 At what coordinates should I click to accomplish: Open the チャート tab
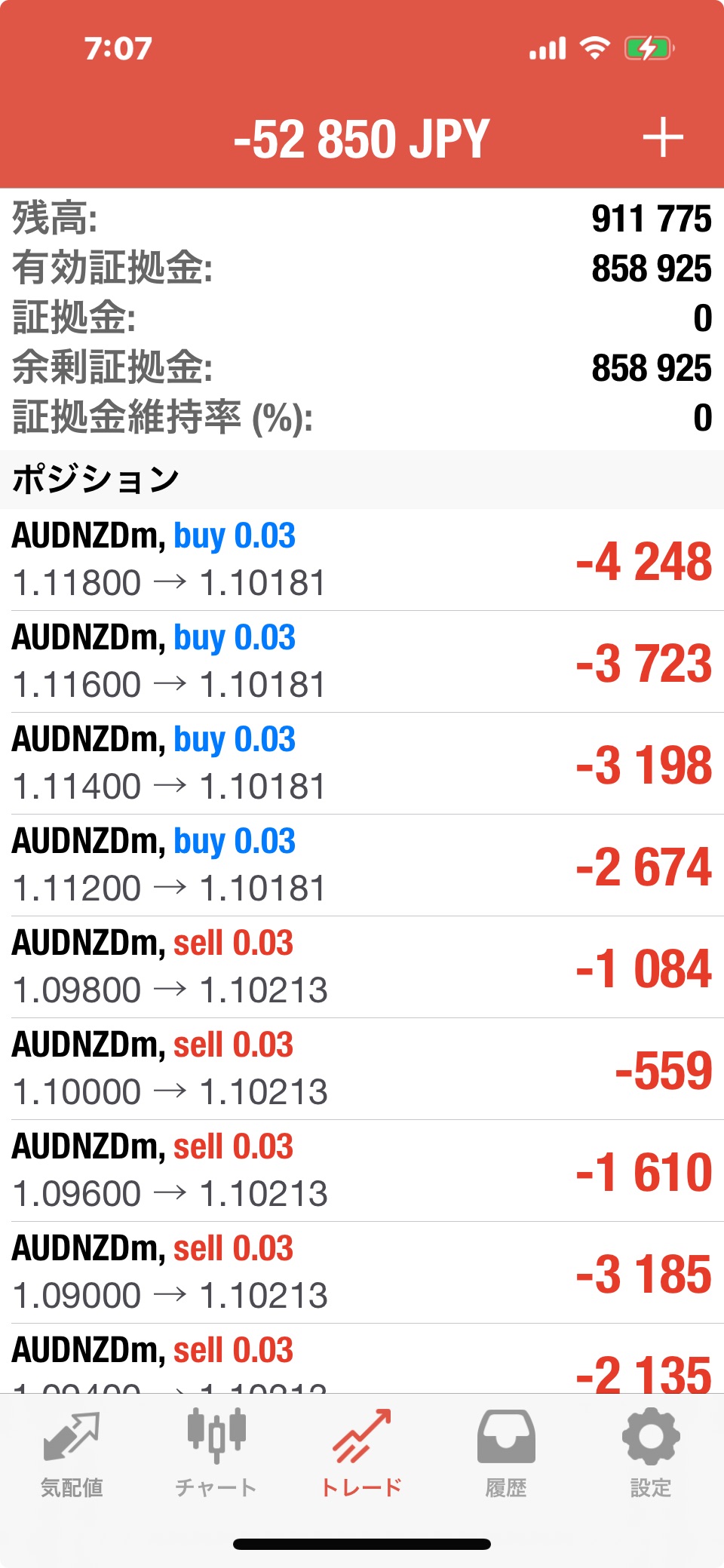[216, 1456]
